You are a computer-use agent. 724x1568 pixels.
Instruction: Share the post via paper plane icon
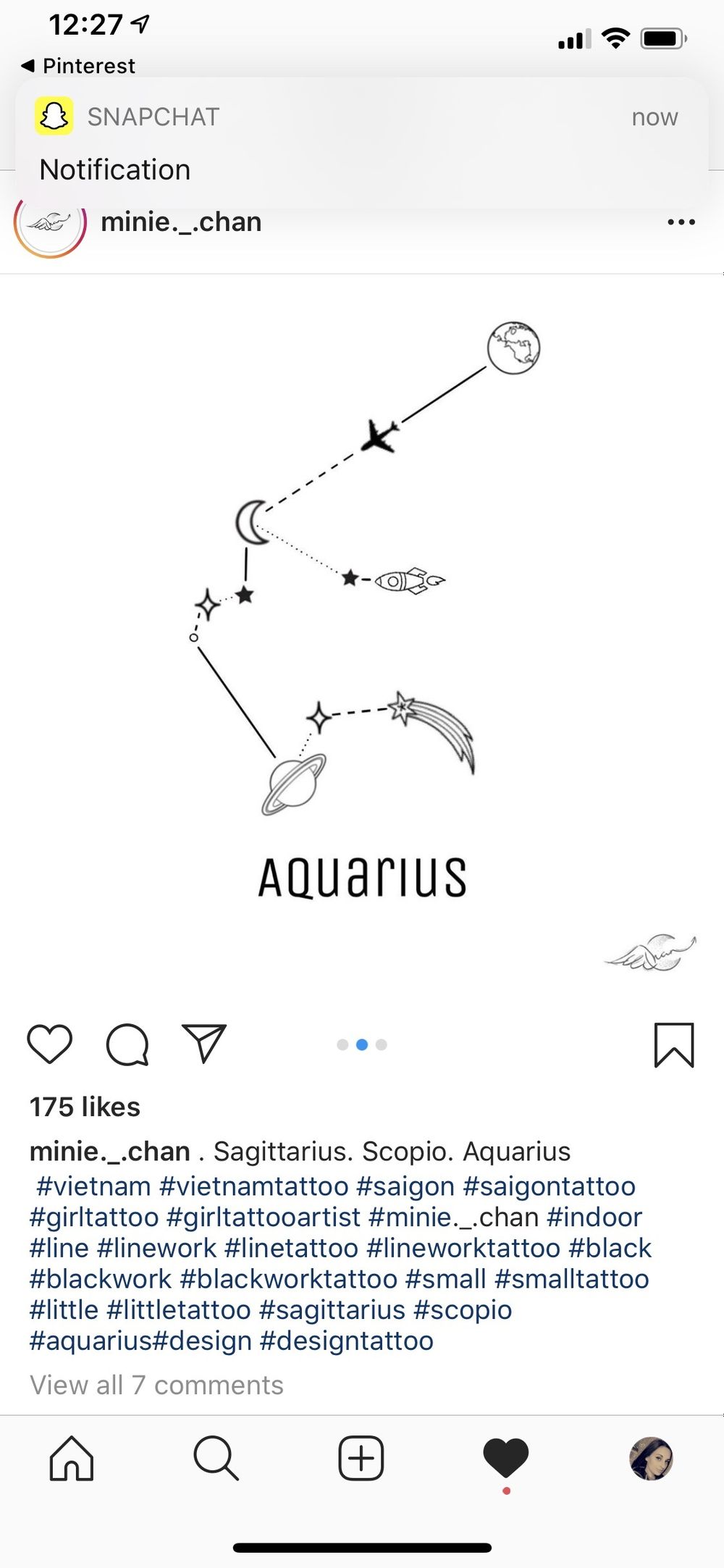tap(204, 1043)
